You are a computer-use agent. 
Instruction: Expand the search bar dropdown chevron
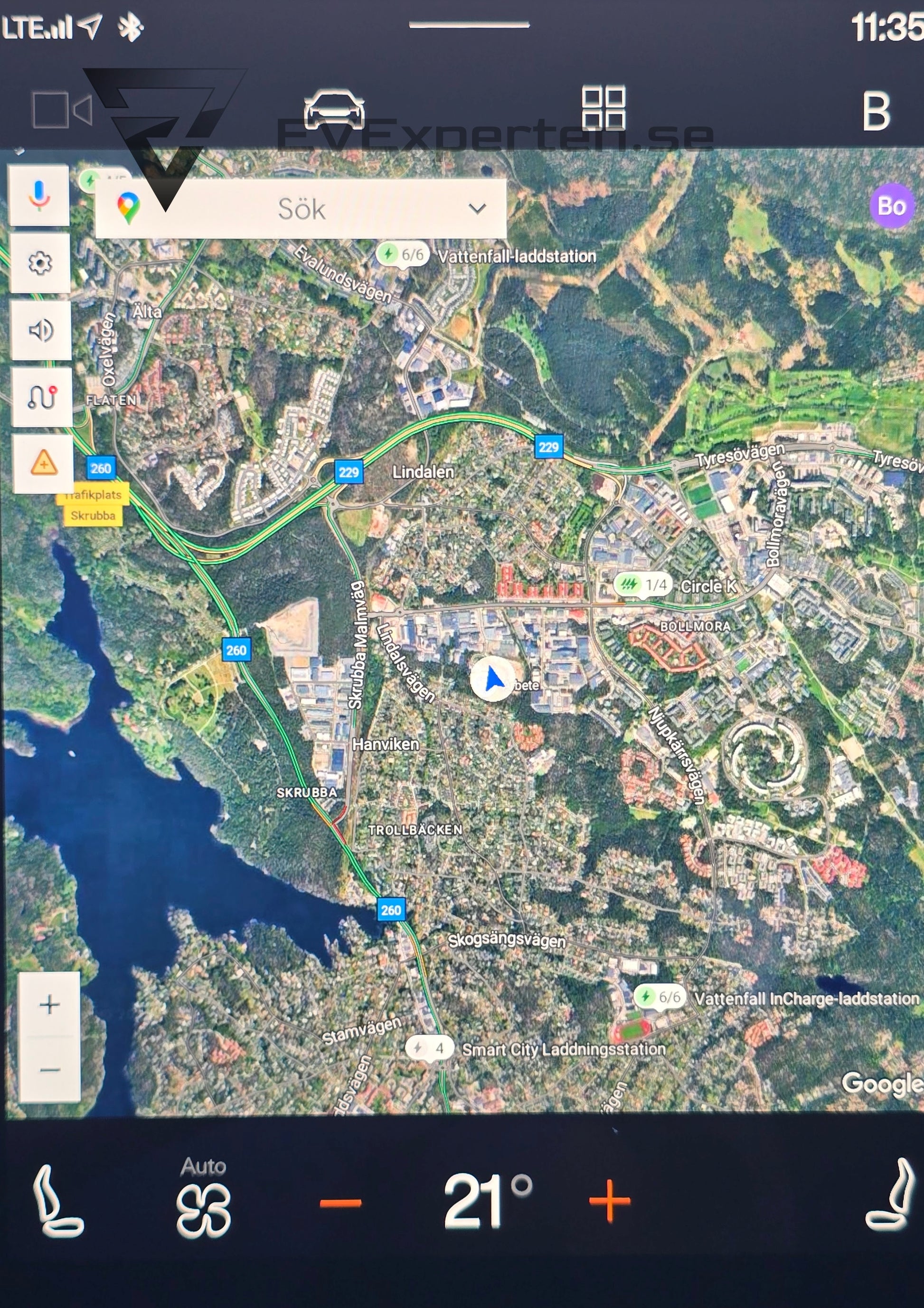pyautogui.click(x=477, y=208)
